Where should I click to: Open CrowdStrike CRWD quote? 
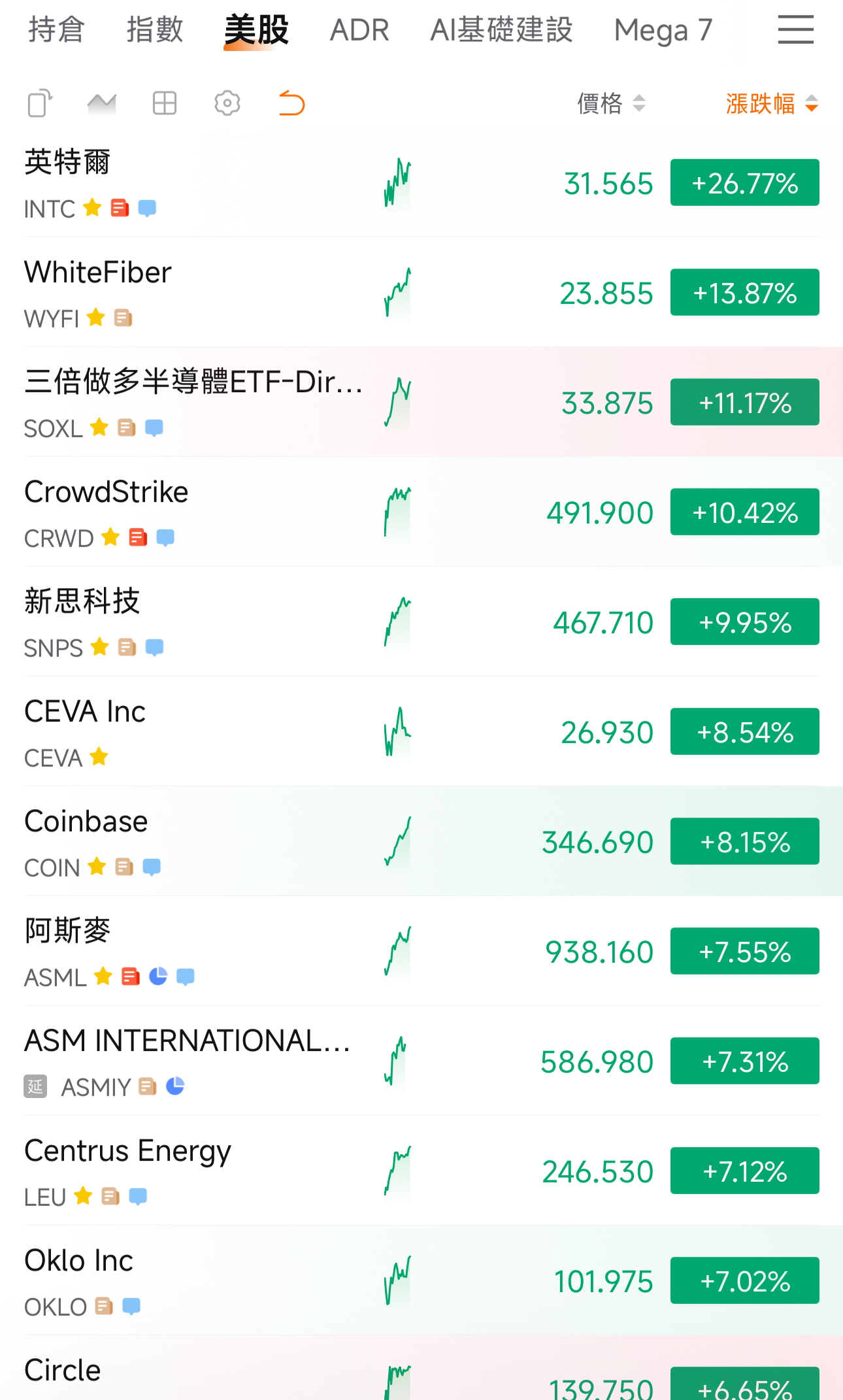[196, 512]
